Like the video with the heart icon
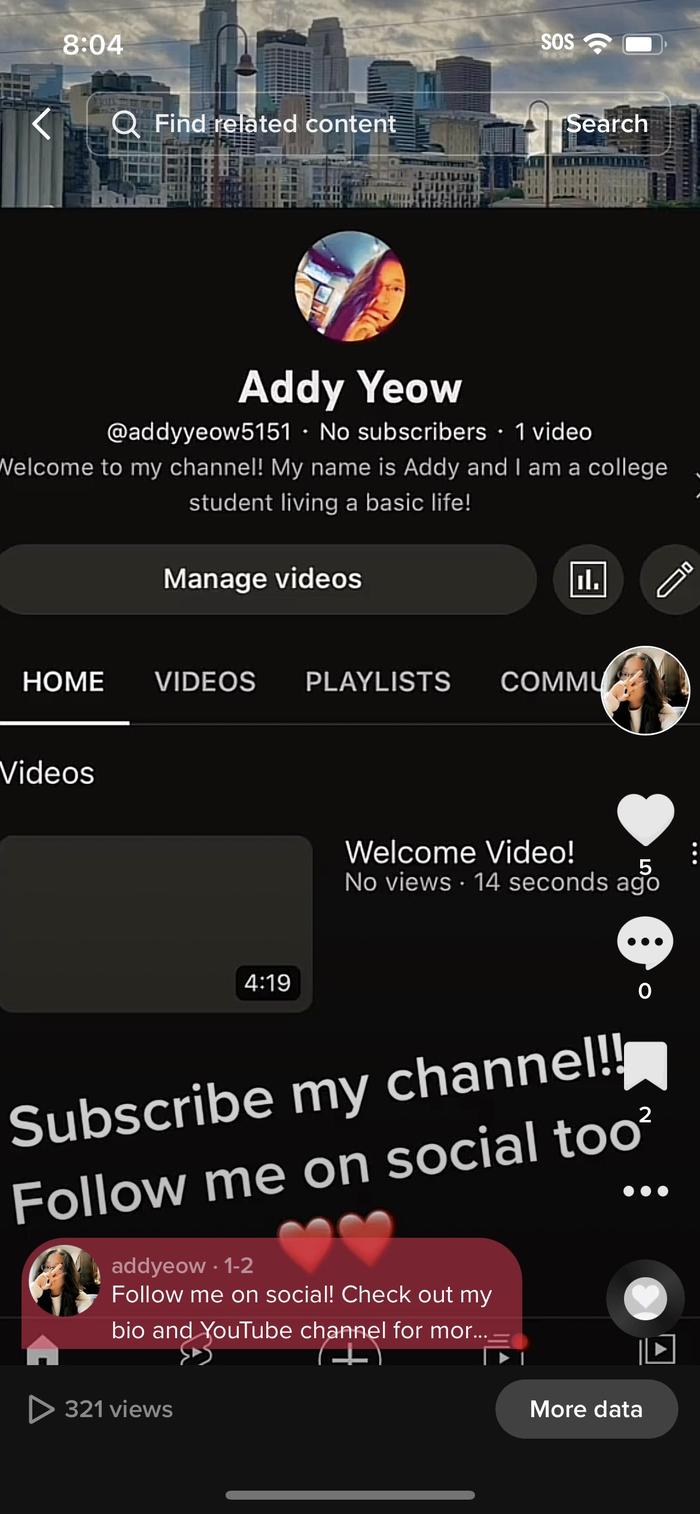The width and height of the screenshot is (700, 1514). coord(645,819)
